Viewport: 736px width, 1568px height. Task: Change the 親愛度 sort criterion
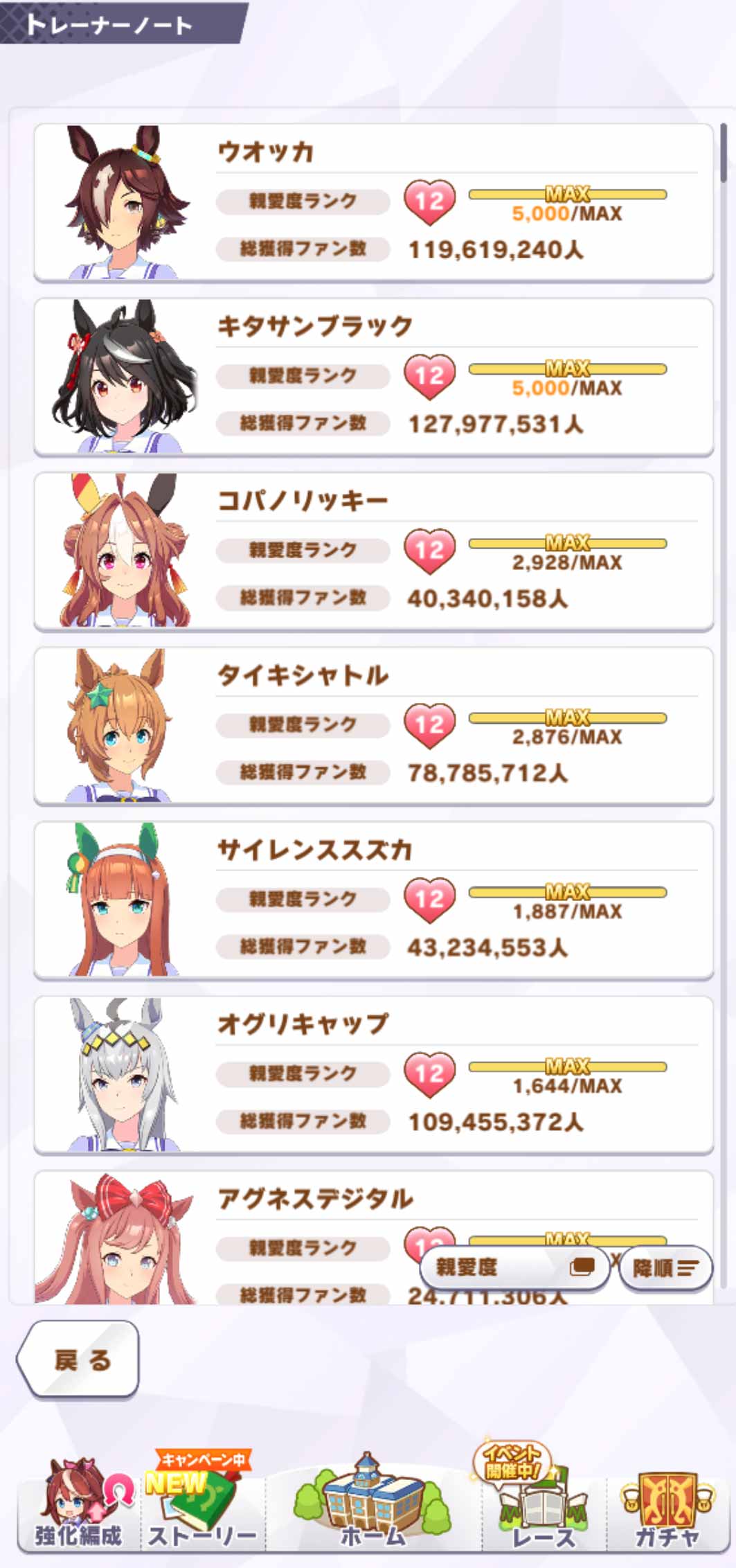point(514,1267)
